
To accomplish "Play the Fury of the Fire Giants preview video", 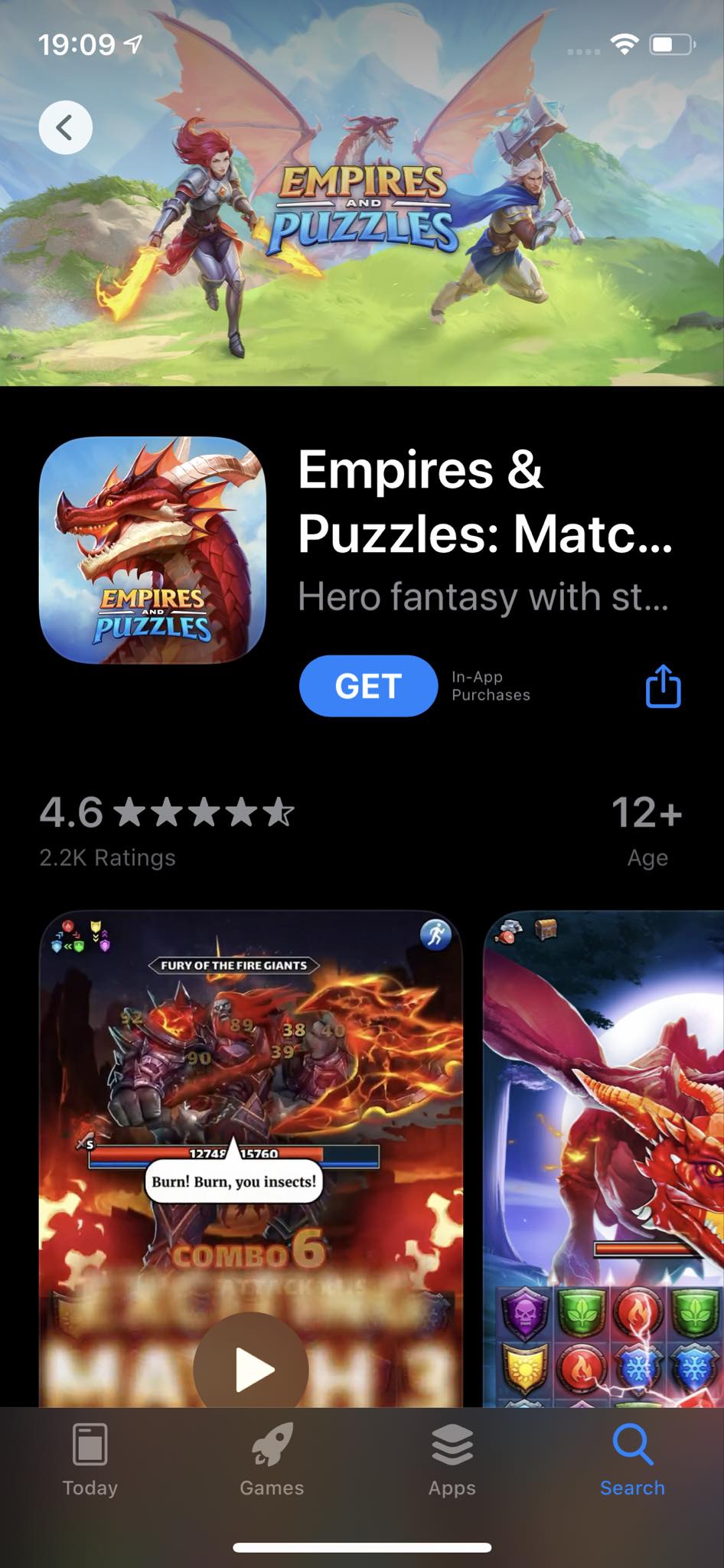I will click(252, 1368).
